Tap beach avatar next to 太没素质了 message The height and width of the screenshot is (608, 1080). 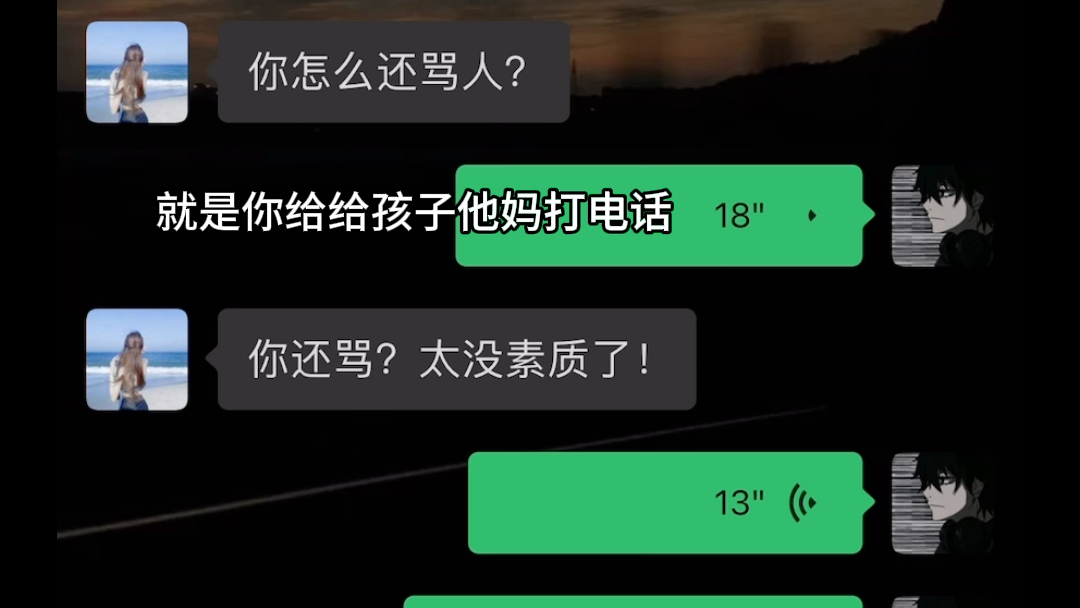(137, 359)
